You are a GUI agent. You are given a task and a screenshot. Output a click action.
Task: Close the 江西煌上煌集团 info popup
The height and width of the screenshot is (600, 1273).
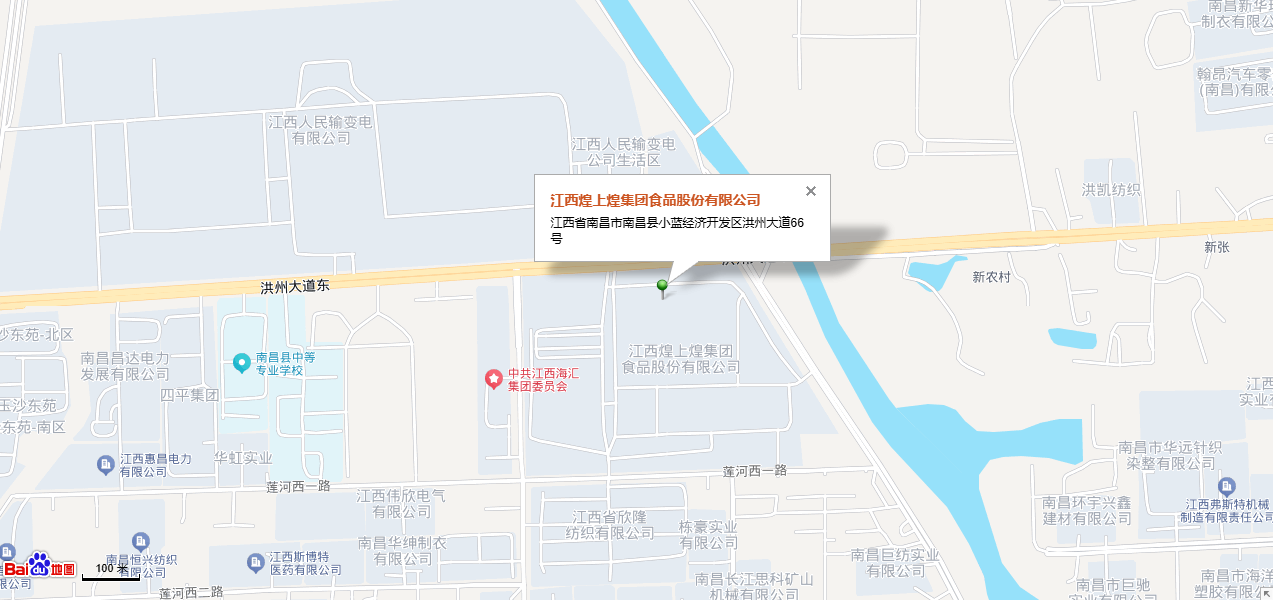click(811, 191)
